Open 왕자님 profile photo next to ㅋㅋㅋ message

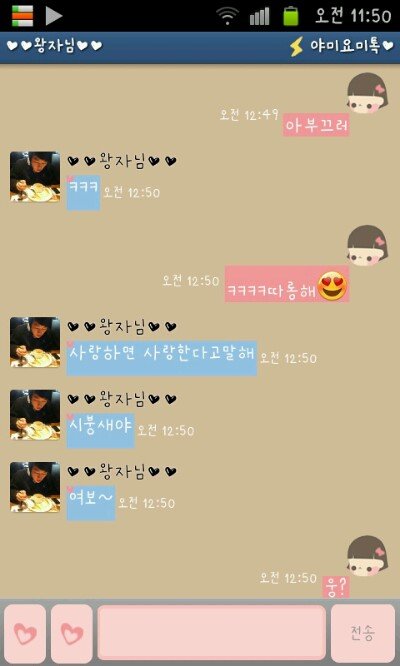click(x=35, y=176)
